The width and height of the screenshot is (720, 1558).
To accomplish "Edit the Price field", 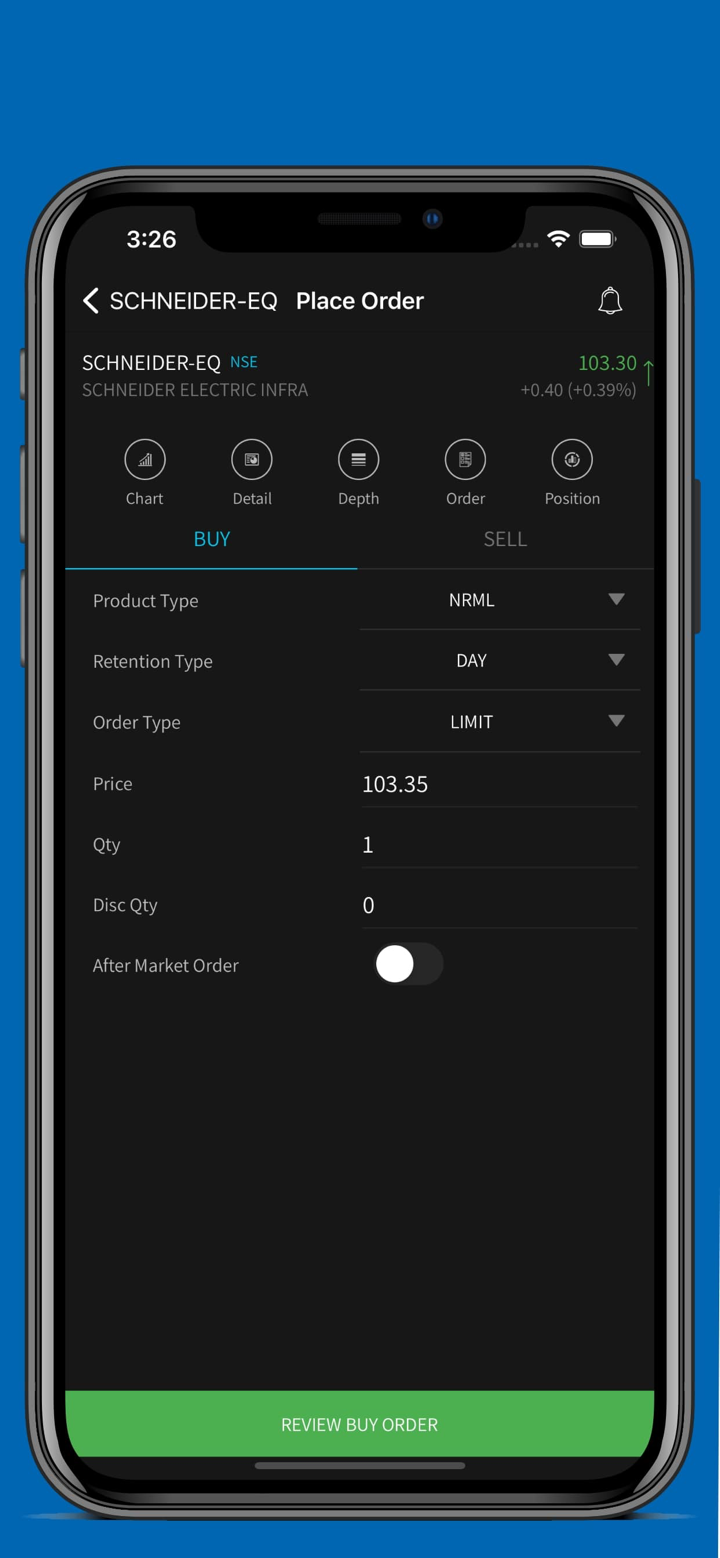I will point(499,784).
